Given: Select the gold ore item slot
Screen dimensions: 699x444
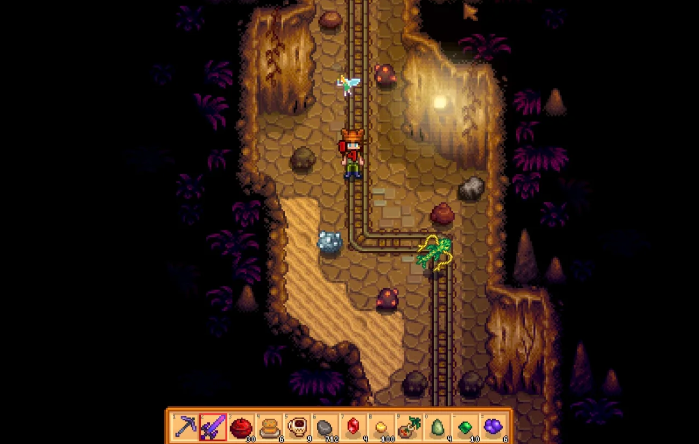Looking at the screenshot, I should (381, 426).
